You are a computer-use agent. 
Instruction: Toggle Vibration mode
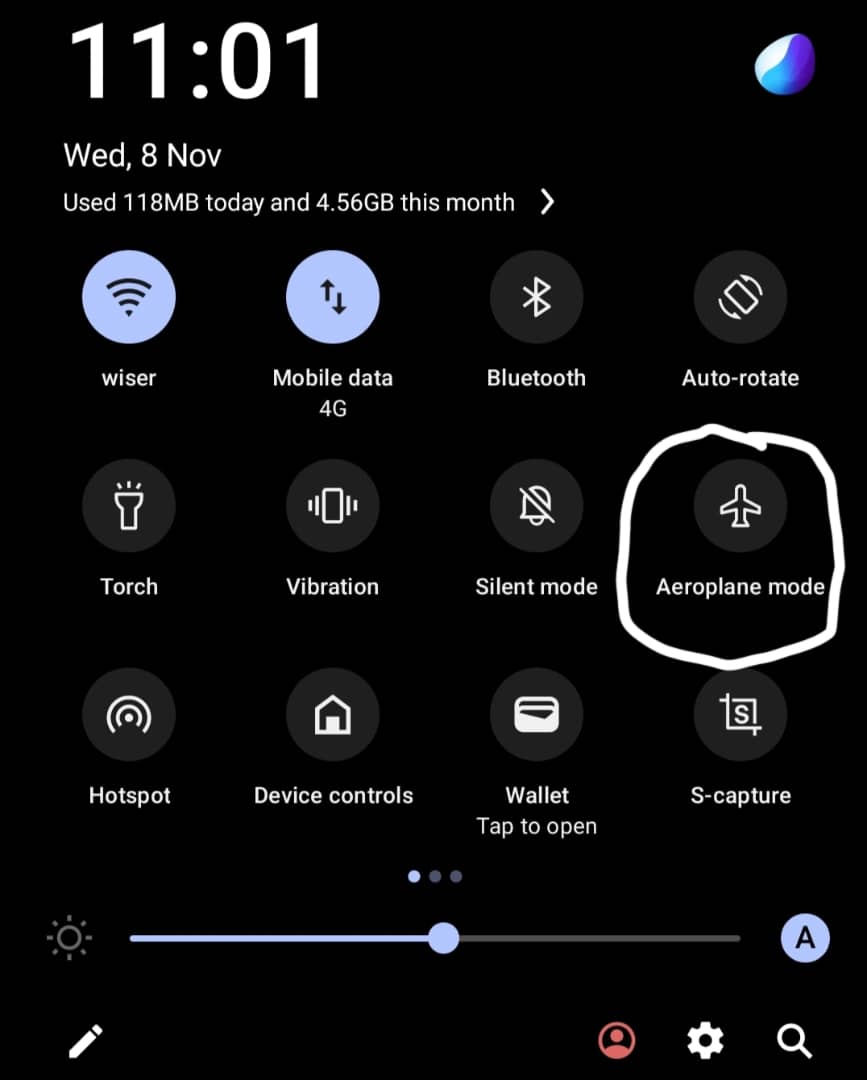click(x=333, y=506)
